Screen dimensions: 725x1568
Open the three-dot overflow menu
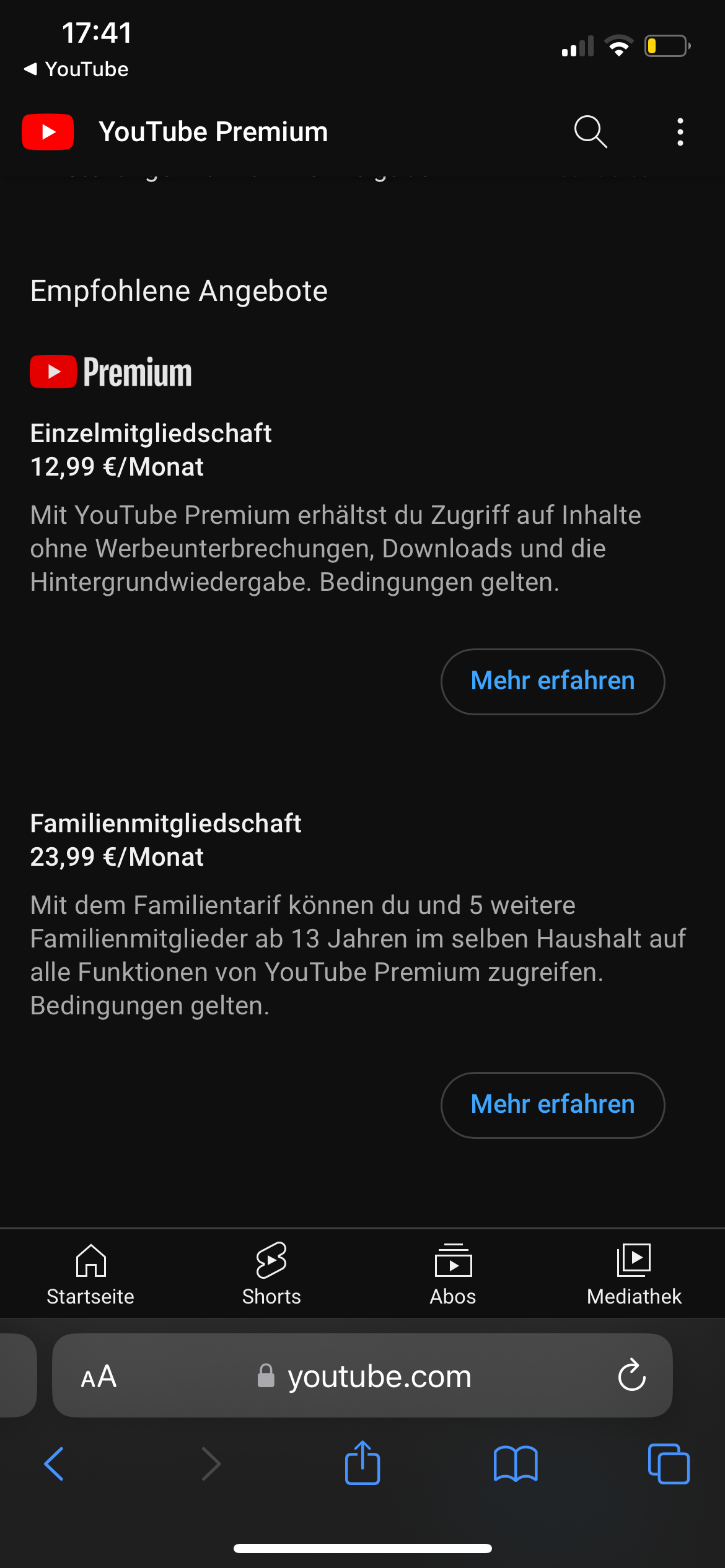[x=680, y=132]
